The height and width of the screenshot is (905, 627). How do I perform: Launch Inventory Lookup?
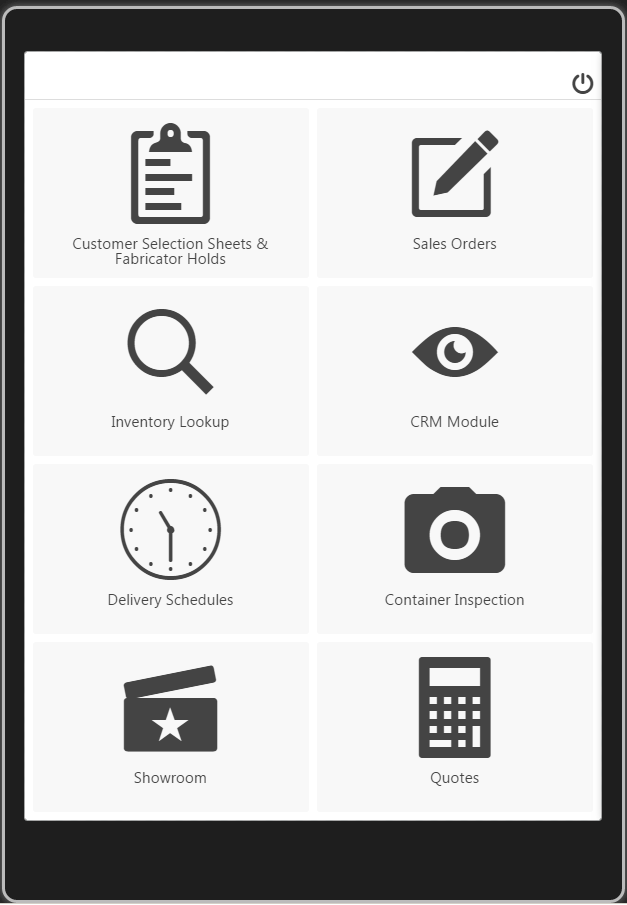(x=171, y=371)
